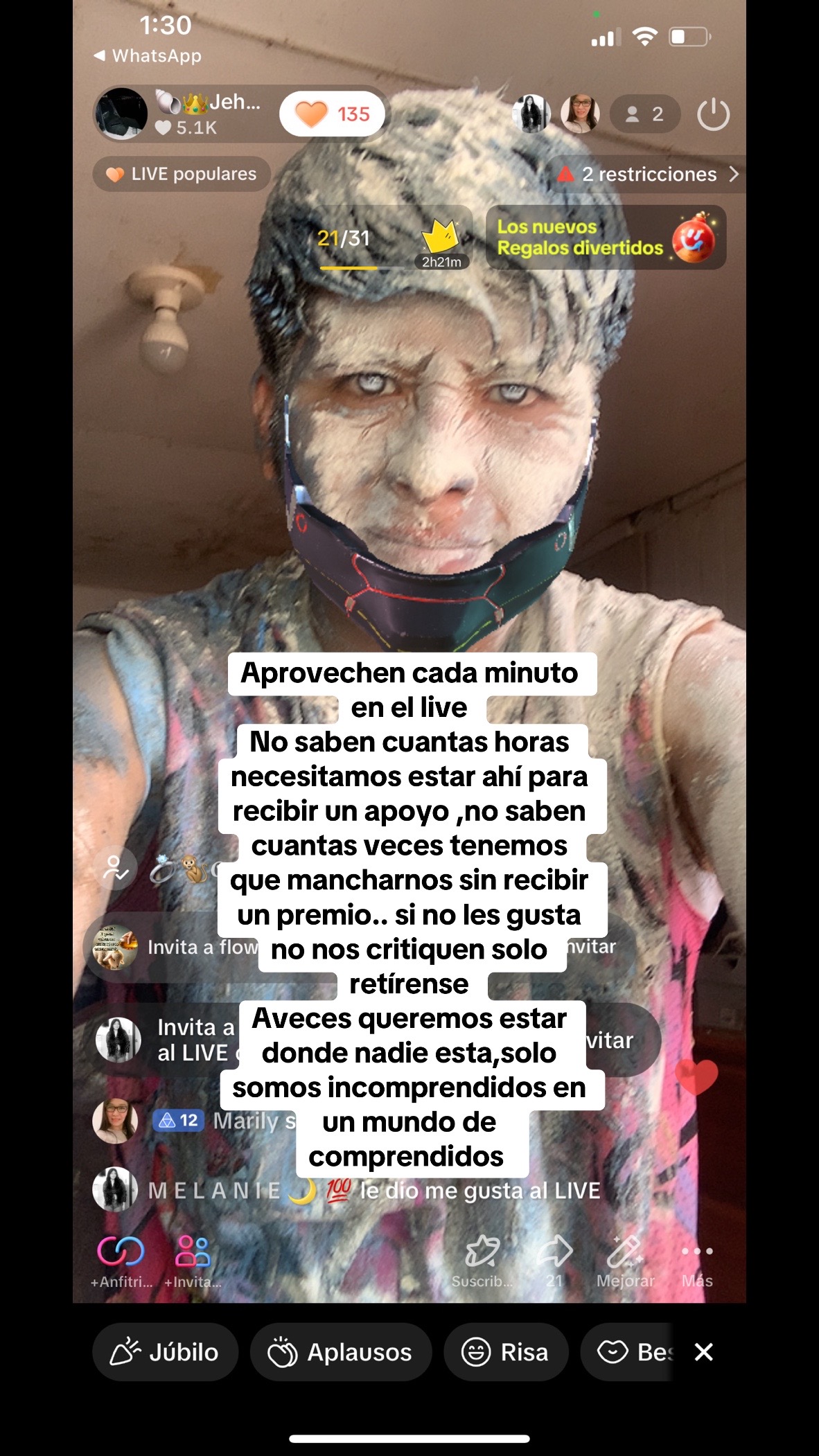
Task: Send the Aplausos reaction
Action: coord(340,1351)
